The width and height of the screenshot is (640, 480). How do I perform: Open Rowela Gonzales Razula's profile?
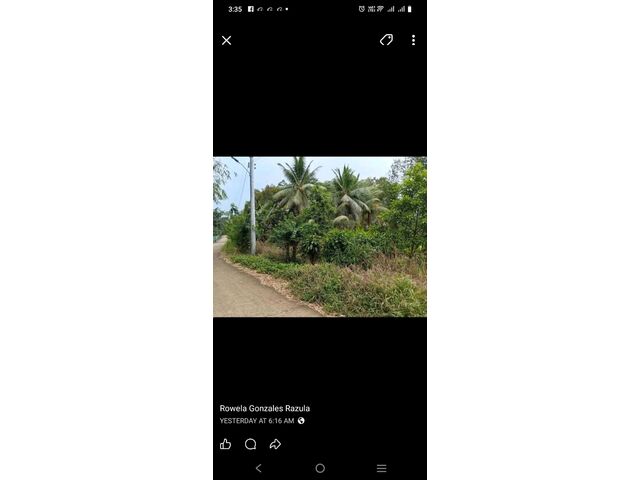265,408
